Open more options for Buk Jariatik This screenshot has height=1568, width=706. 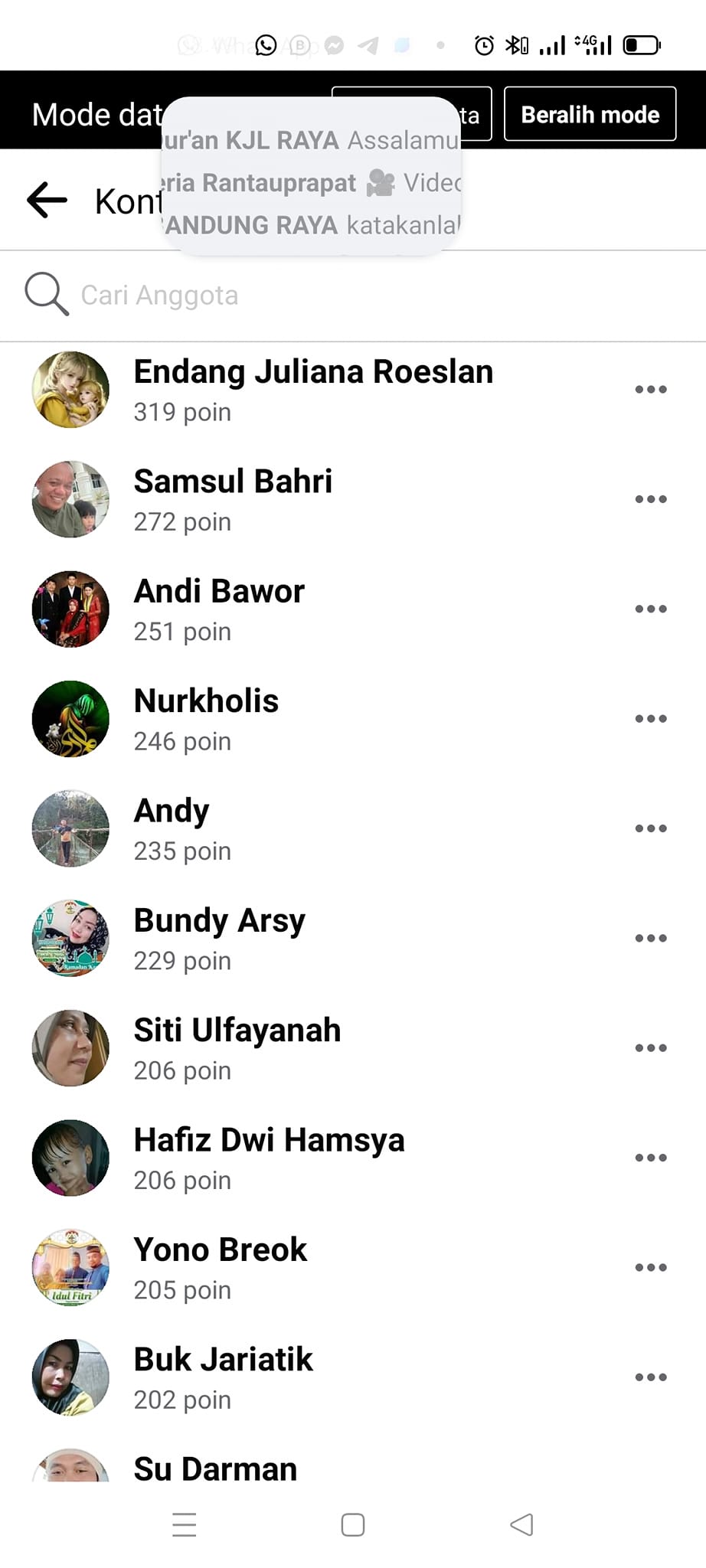(650, 1377)
